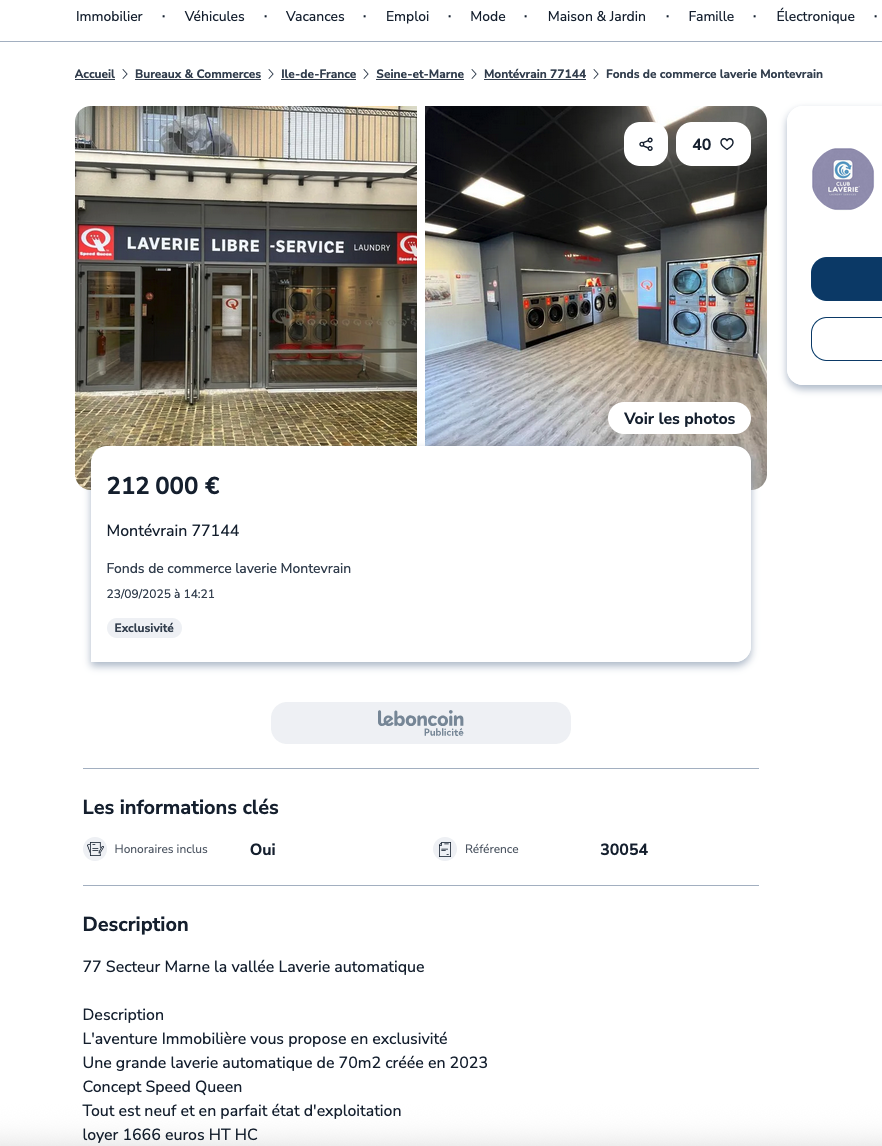Open the Emploi category
882x1146 pixels.
pos(407,16)
